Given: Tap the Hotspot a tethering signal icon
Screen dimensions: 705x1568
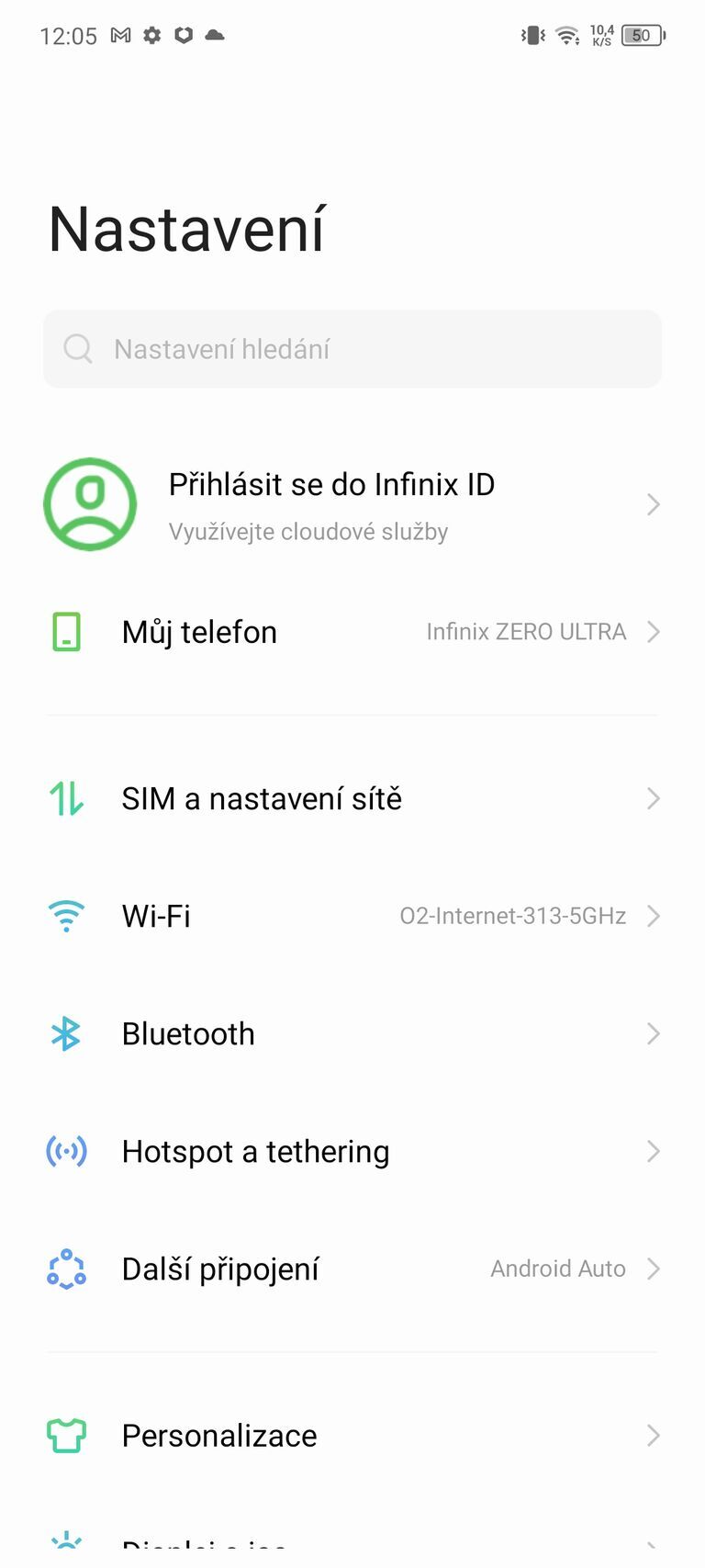Looking at the screenshot, I should 65,1151.
